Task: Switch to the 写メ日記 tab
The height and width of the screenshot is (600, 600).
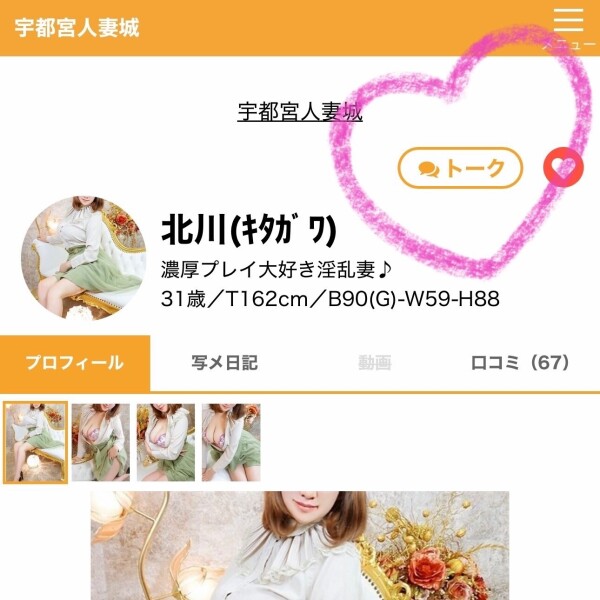Action: pos(224,363)
